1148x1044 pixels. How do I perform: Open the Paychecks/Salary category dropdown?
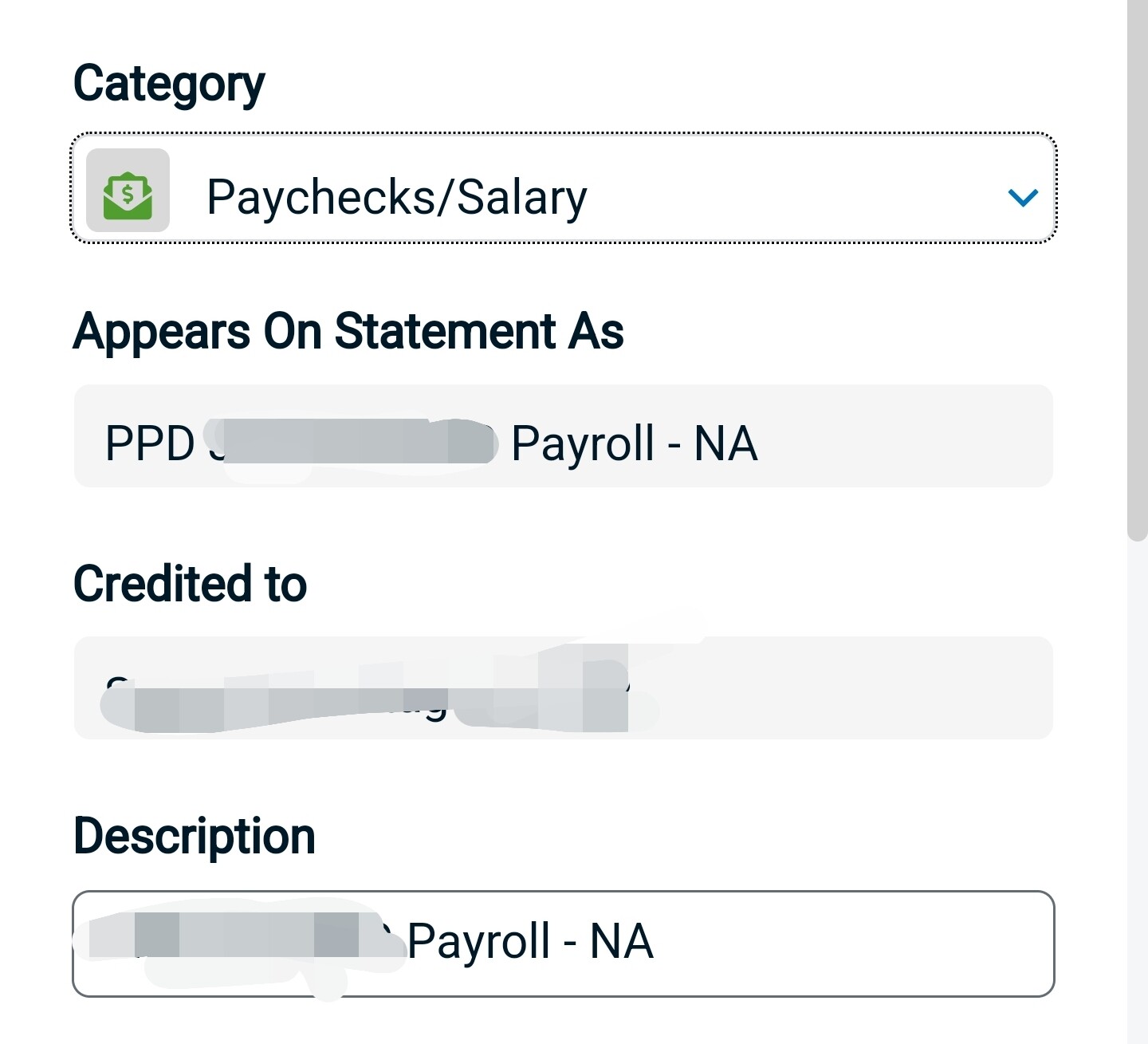[x=563, y=190]
